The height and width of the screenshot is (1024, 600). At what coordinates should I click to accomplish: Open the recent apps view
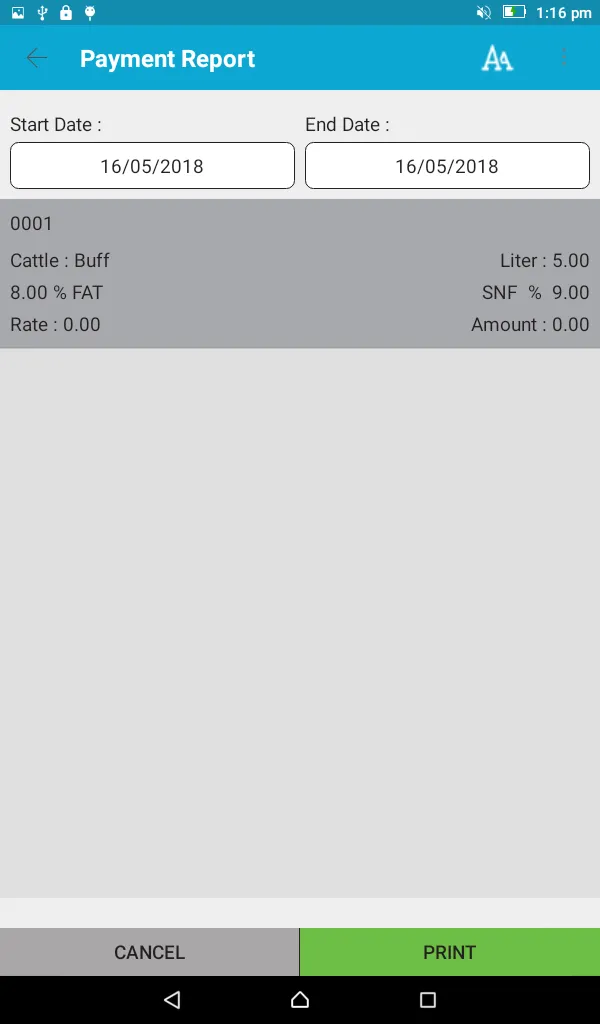(428, 1000)
